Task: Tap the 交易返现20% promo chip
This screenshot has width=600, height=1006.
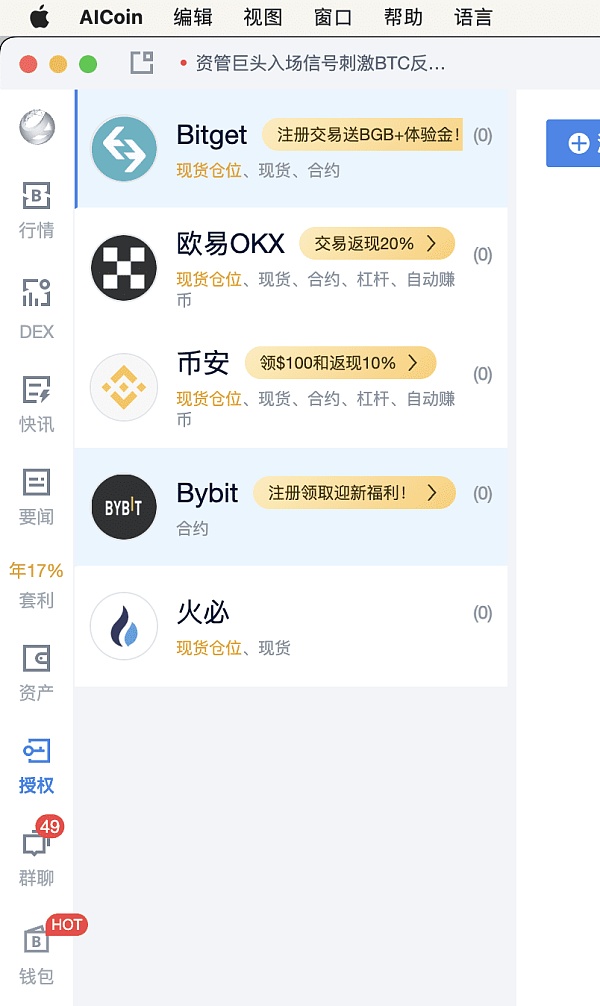Action: click(x=376, y=243)
